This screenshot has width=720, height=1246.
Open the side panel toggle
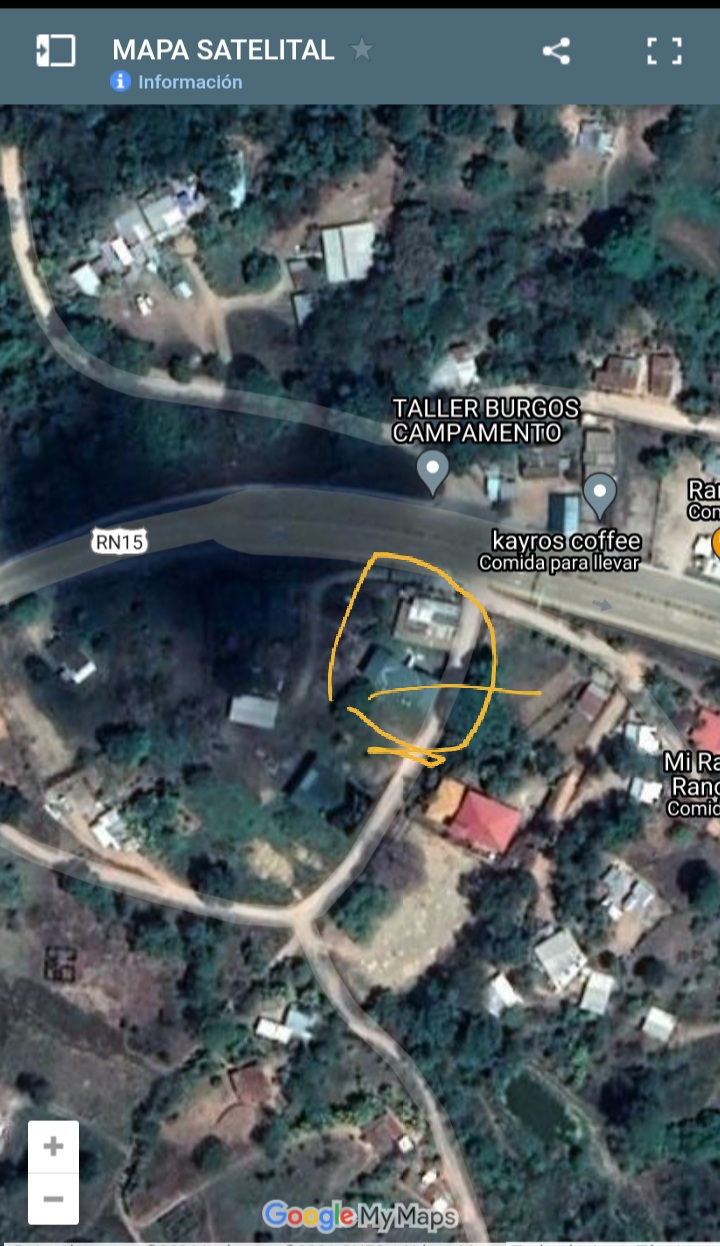tap(56, 50)
